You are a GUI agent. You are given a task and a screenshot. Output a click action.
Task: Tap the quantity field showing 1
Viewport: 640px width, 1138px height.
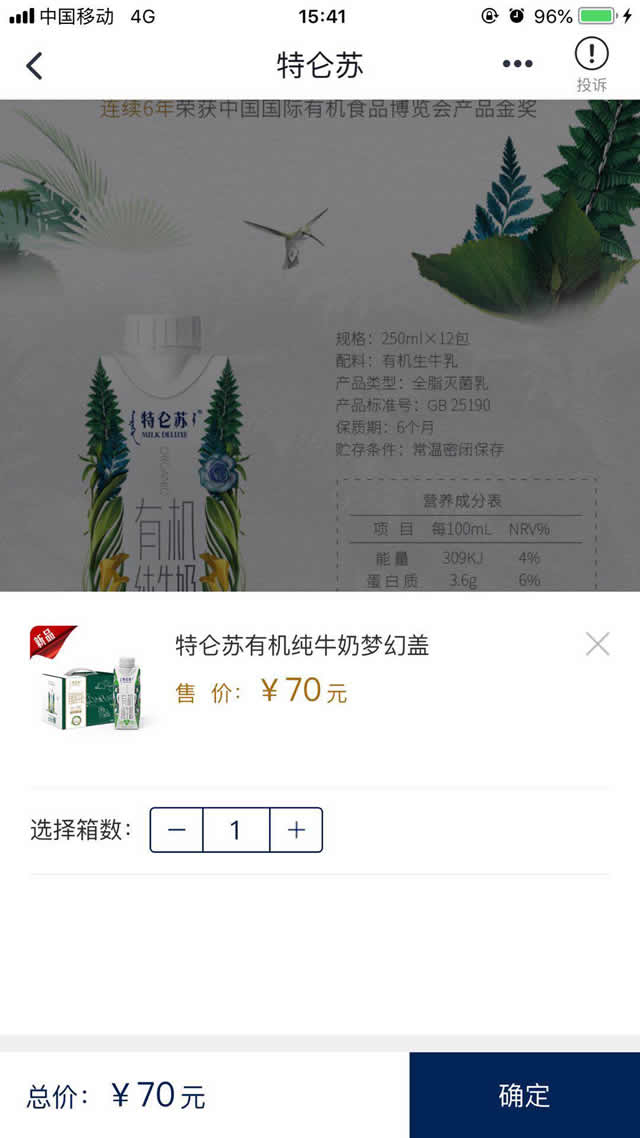pos(236,830)
